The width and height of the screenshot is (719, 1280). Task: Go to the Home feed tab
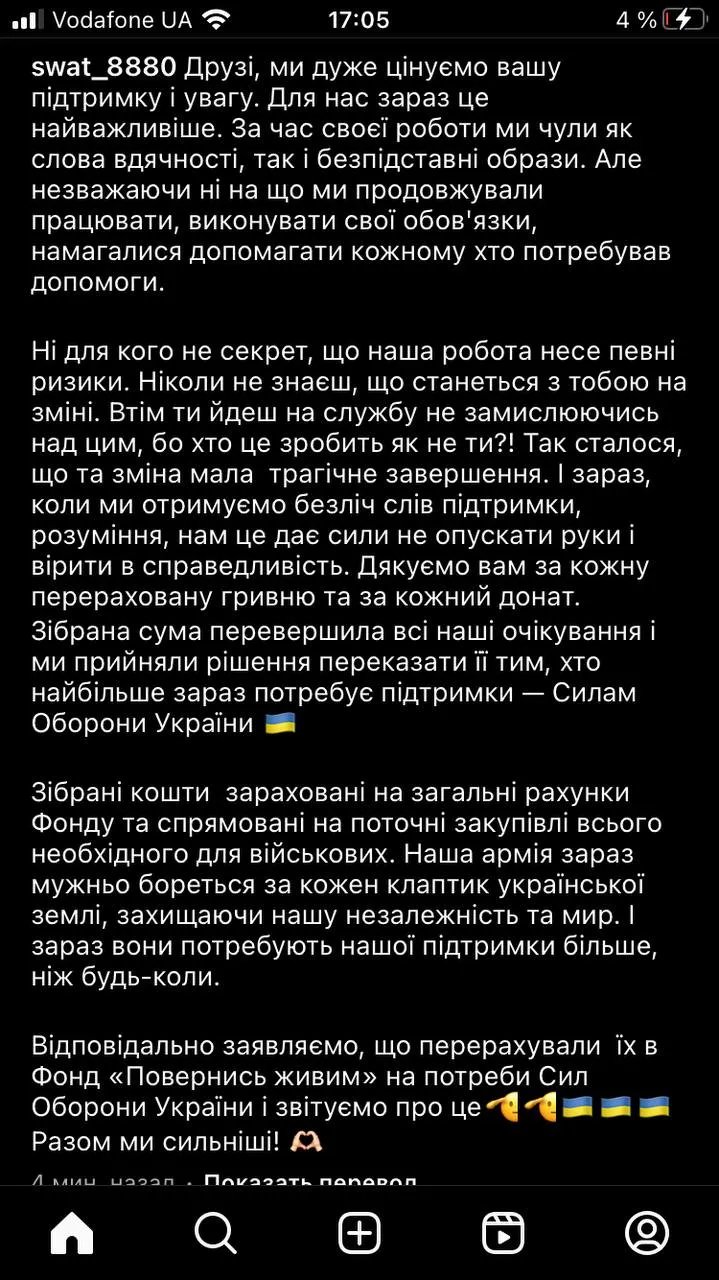pyautogui.click(x=72, y=1233)
